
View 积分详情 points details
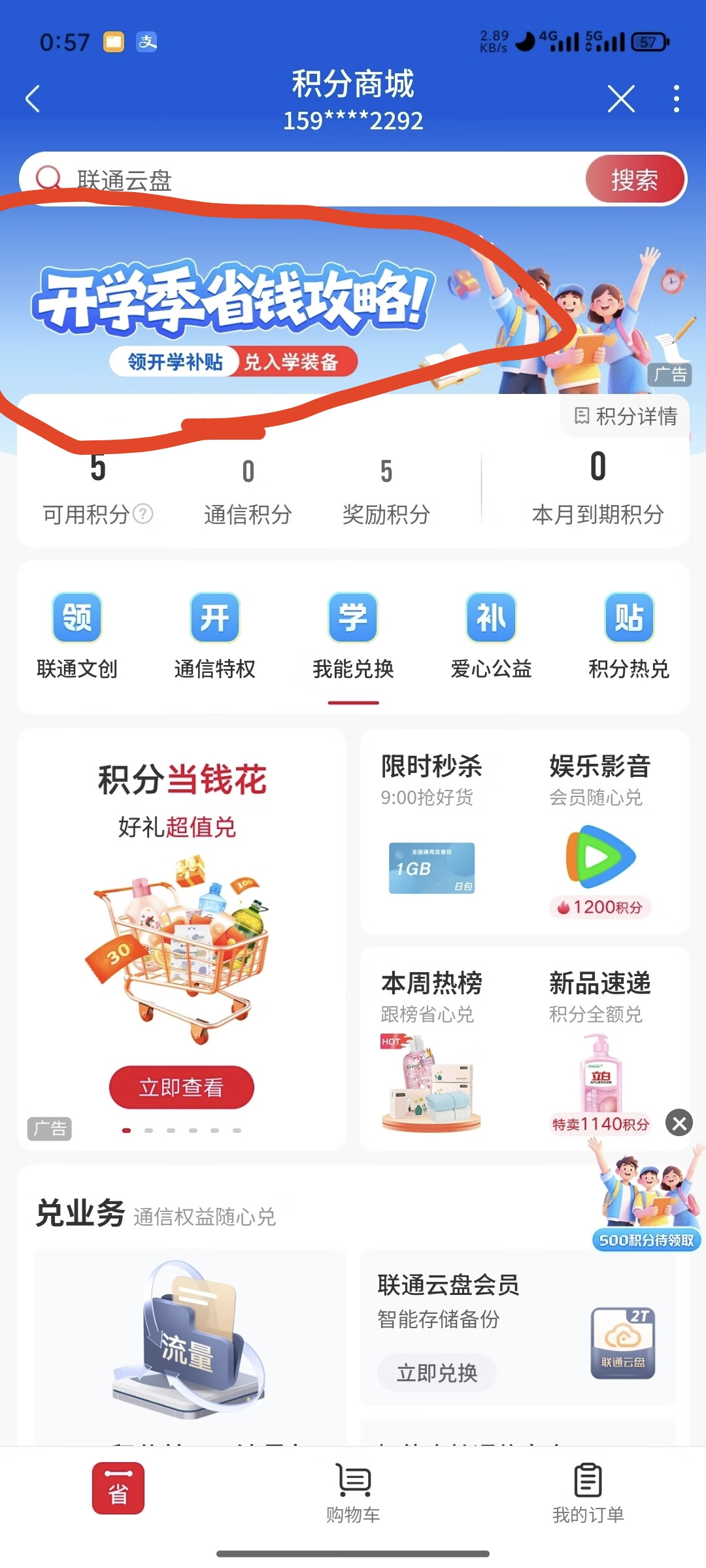pos(626,416)
